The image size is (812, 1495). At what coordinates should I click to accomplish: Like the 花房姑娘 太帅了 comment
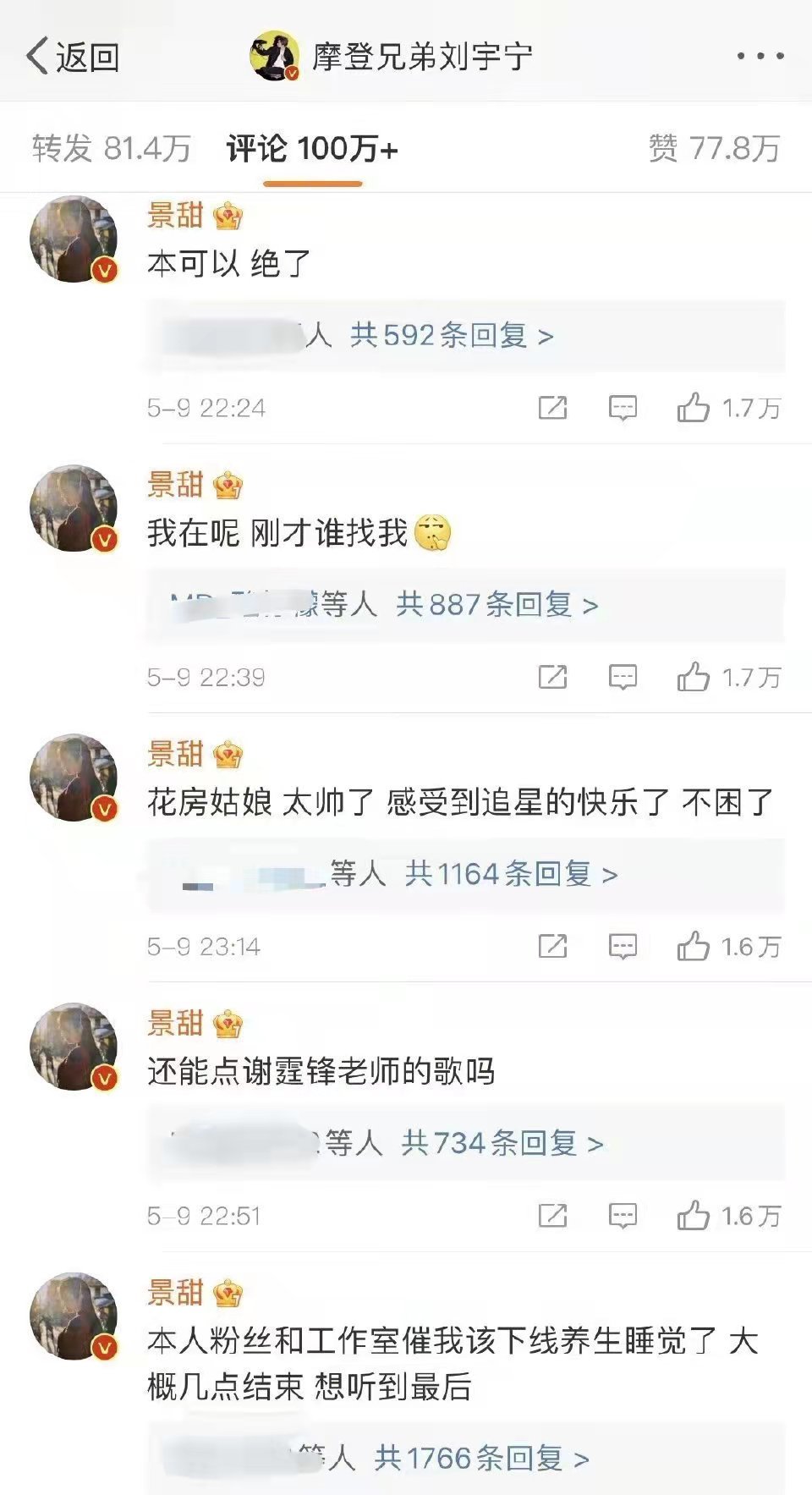[694, 946]
